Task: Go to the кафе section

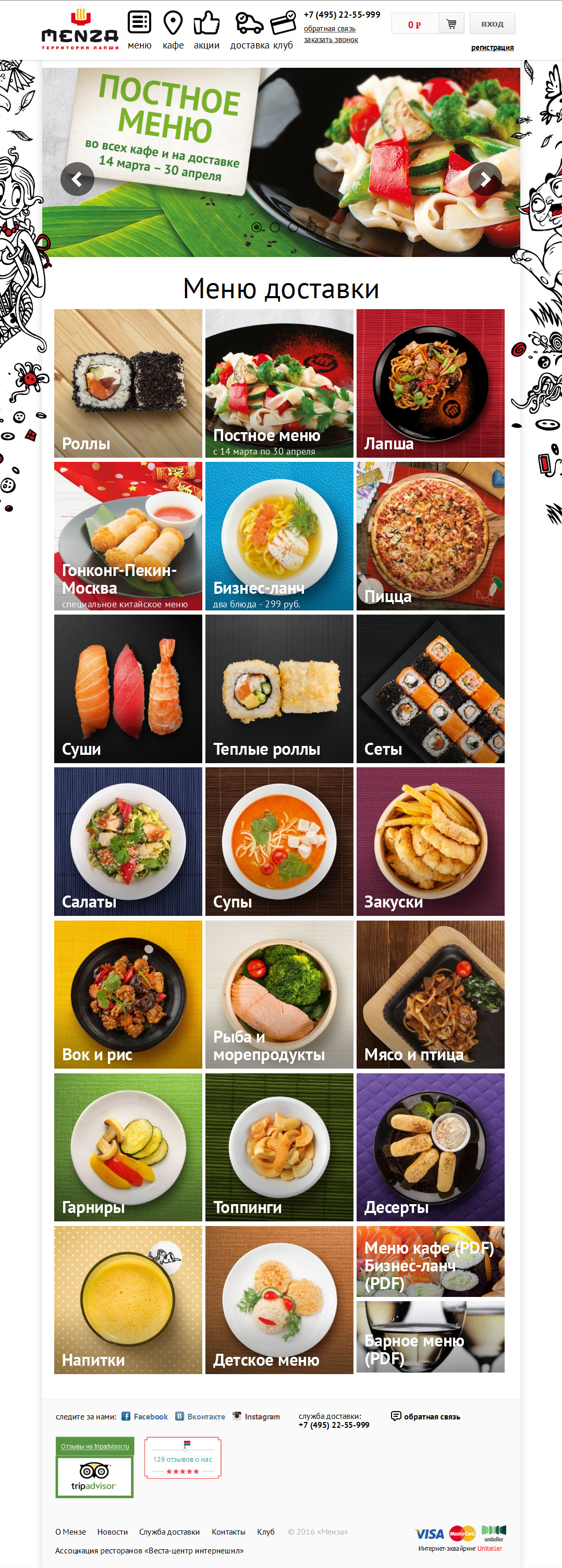Action: (x=173, y=30)
